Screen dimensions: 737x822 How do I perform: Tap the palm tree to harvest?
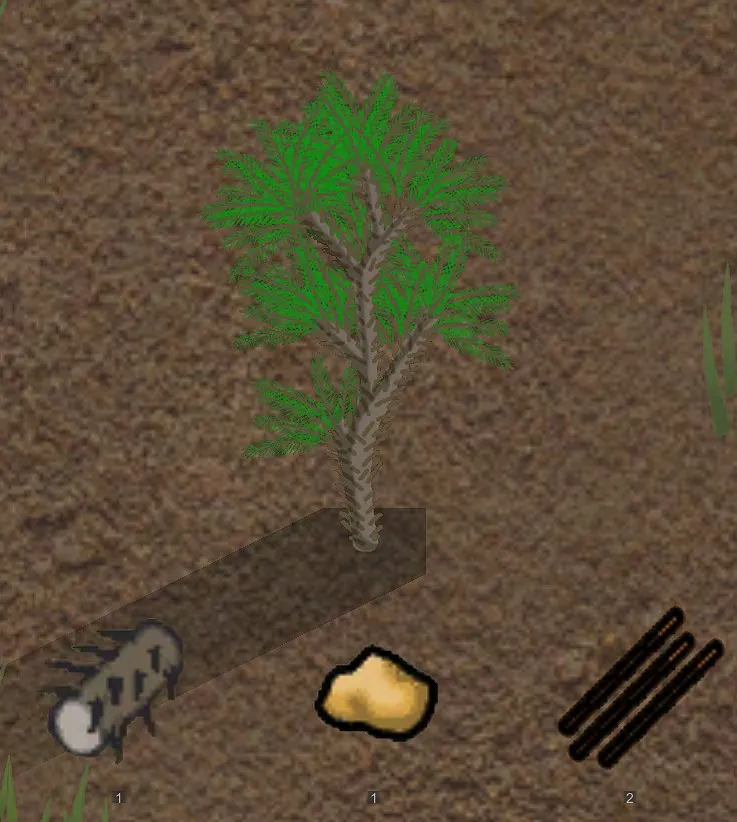pos(362,300)
